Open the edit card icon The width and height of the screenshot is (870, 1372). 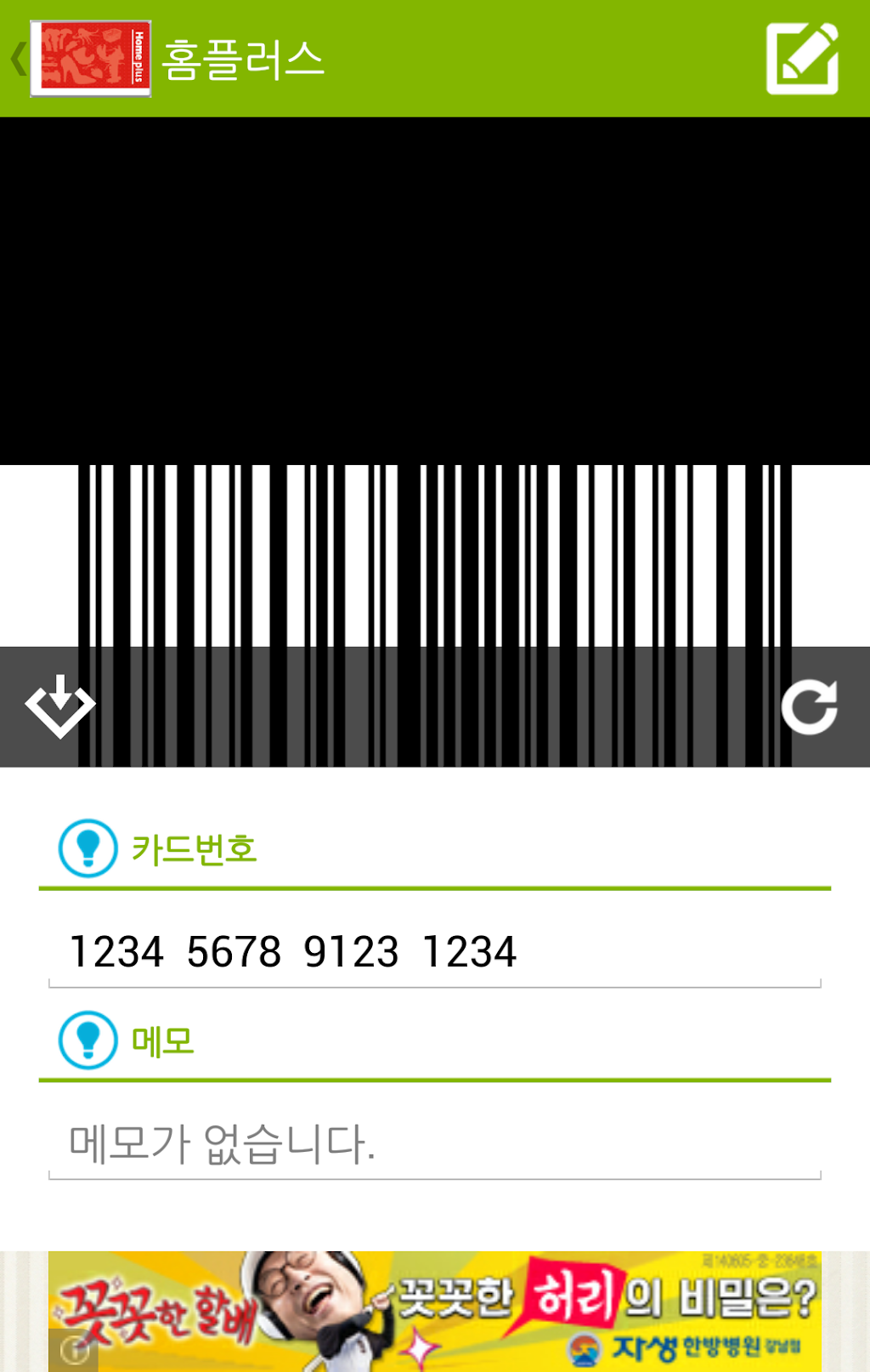click(802, 59)
